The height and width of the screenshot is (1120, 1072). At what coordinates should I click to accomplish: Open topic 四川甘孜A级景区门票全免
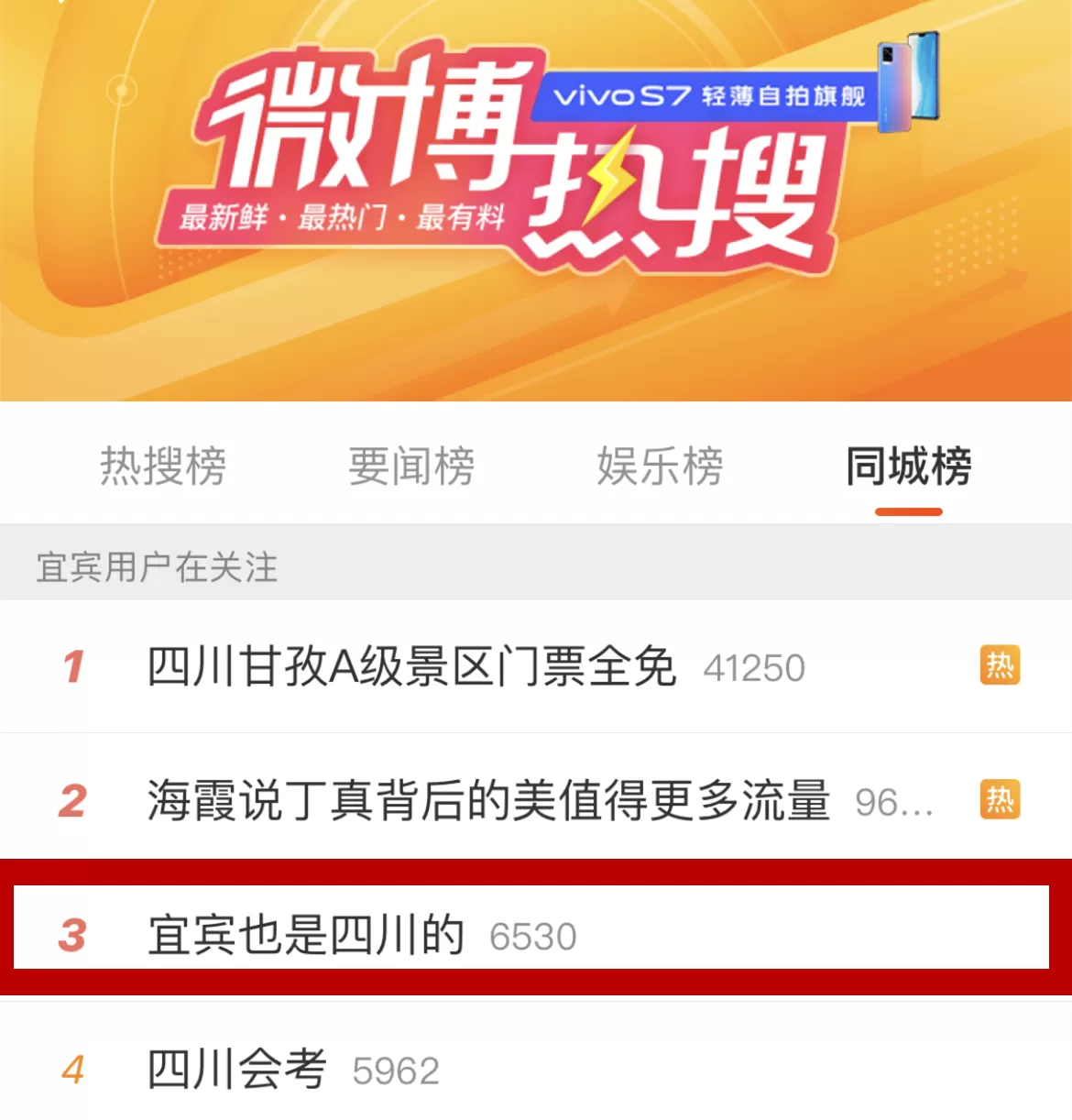coord(411,666)
